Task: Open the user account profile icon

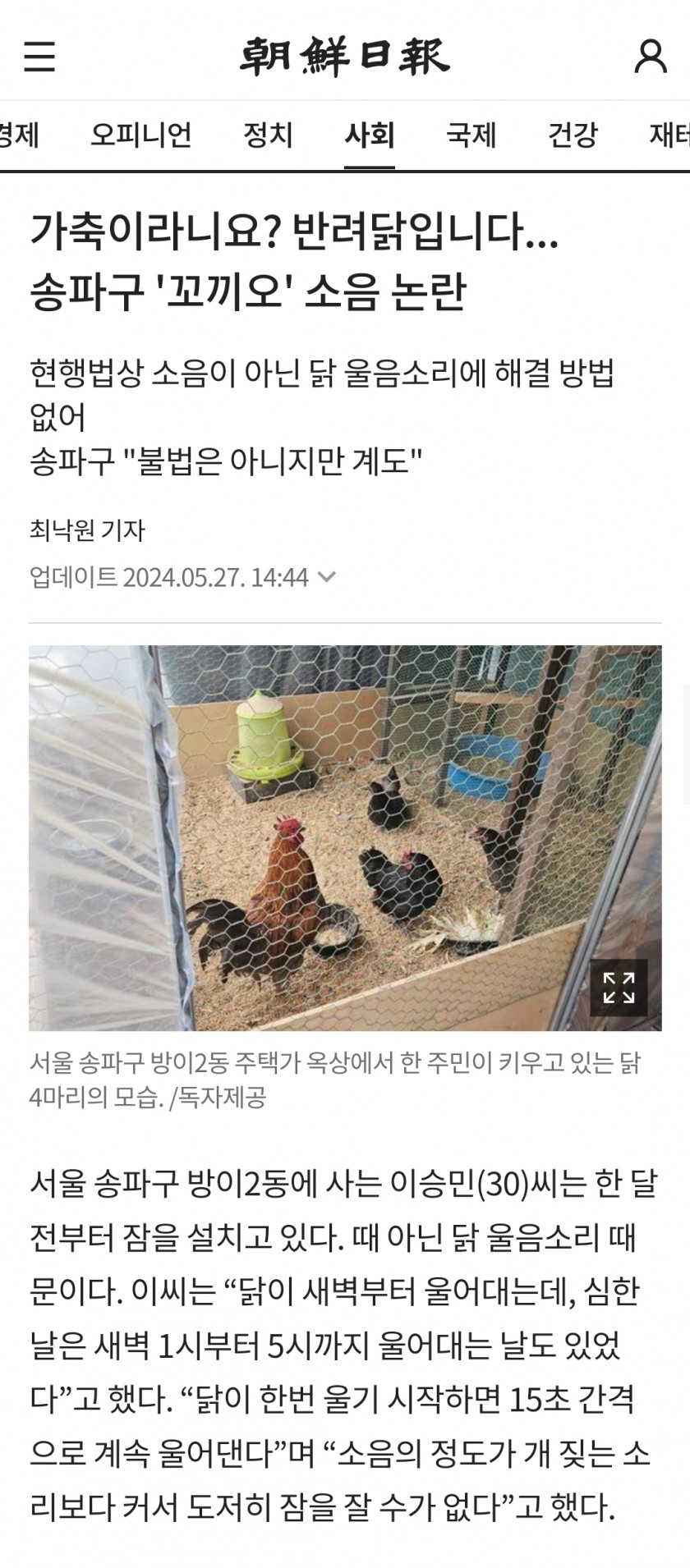Action: [650, 56]
